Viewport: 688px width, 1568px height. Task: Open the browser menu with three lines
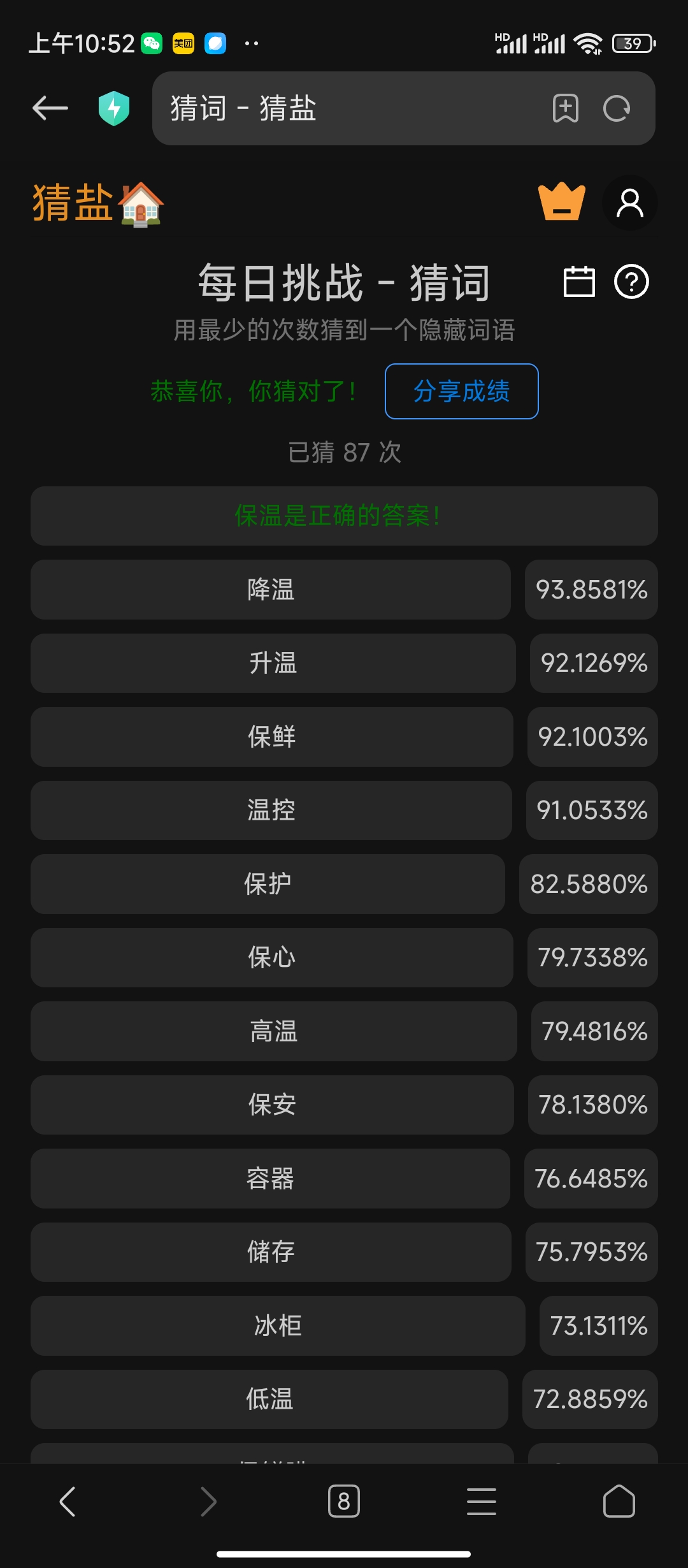point(482,1501)
